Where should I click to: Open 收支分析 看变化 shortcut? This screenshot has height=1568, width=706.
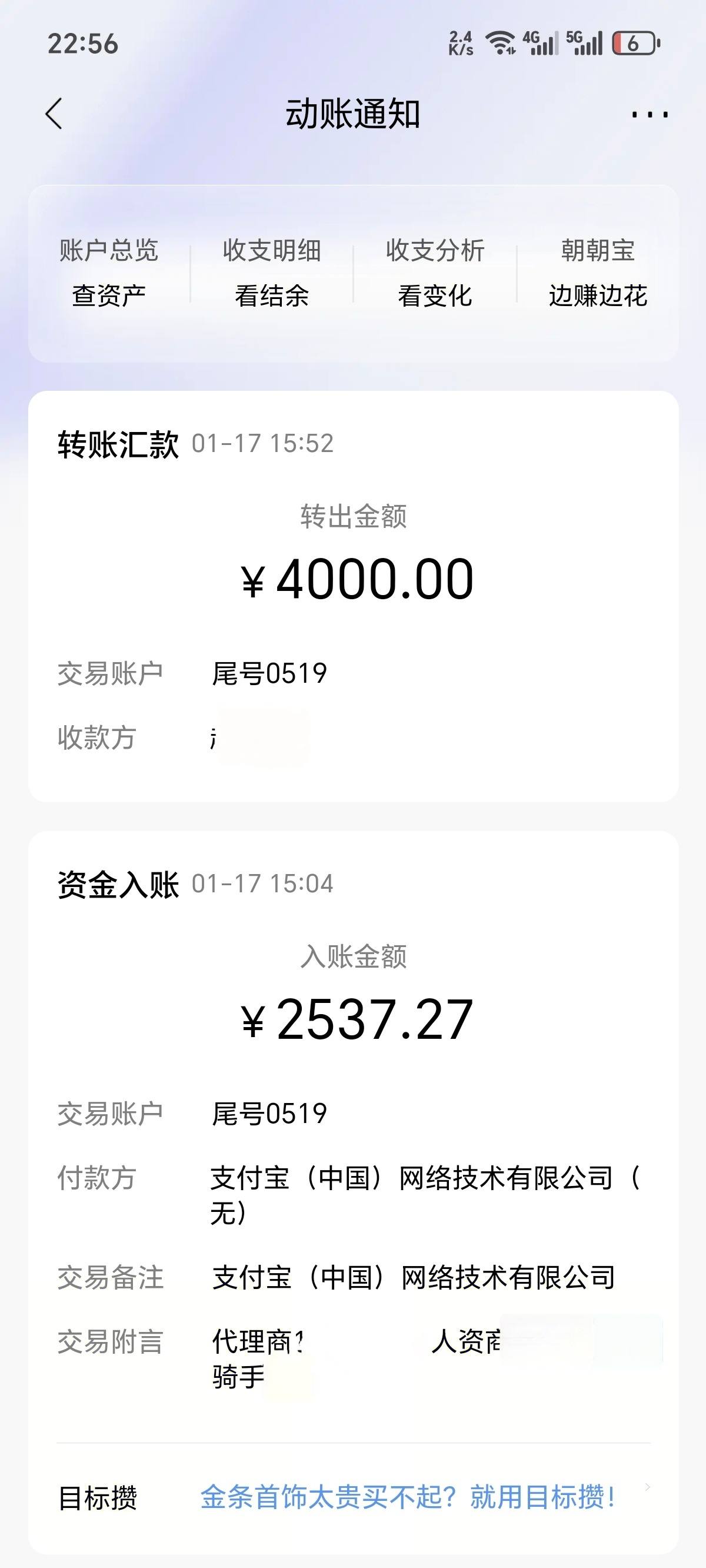pyautogui.click(x=435, y=273)
